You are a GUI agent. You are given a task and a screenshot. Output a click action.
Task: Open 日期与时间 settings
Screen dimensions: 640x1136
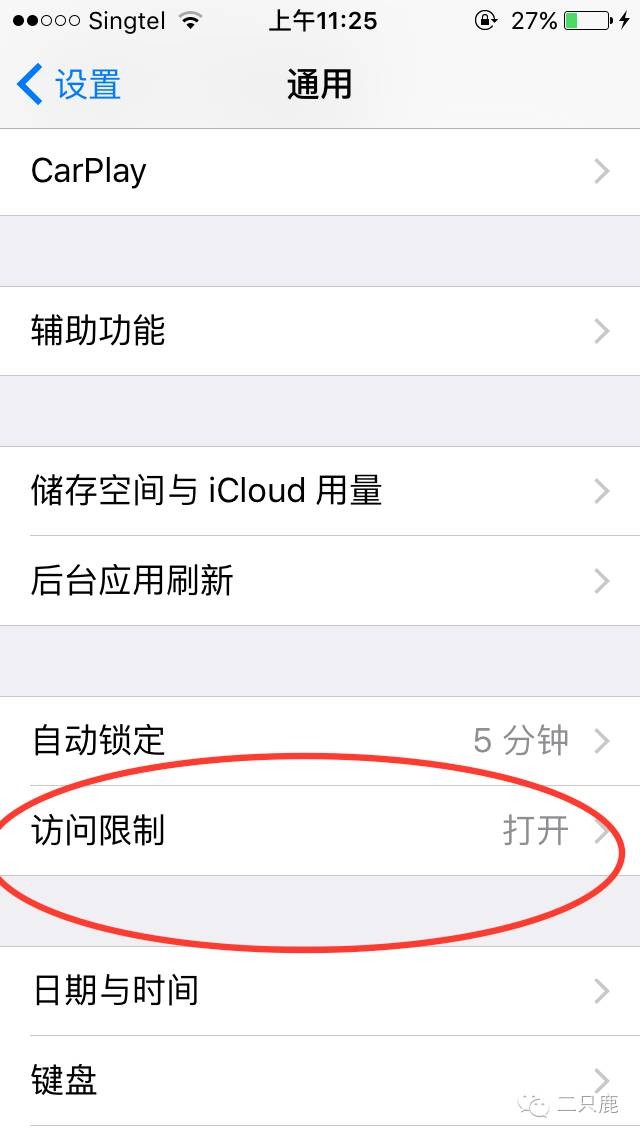[320, 991]
